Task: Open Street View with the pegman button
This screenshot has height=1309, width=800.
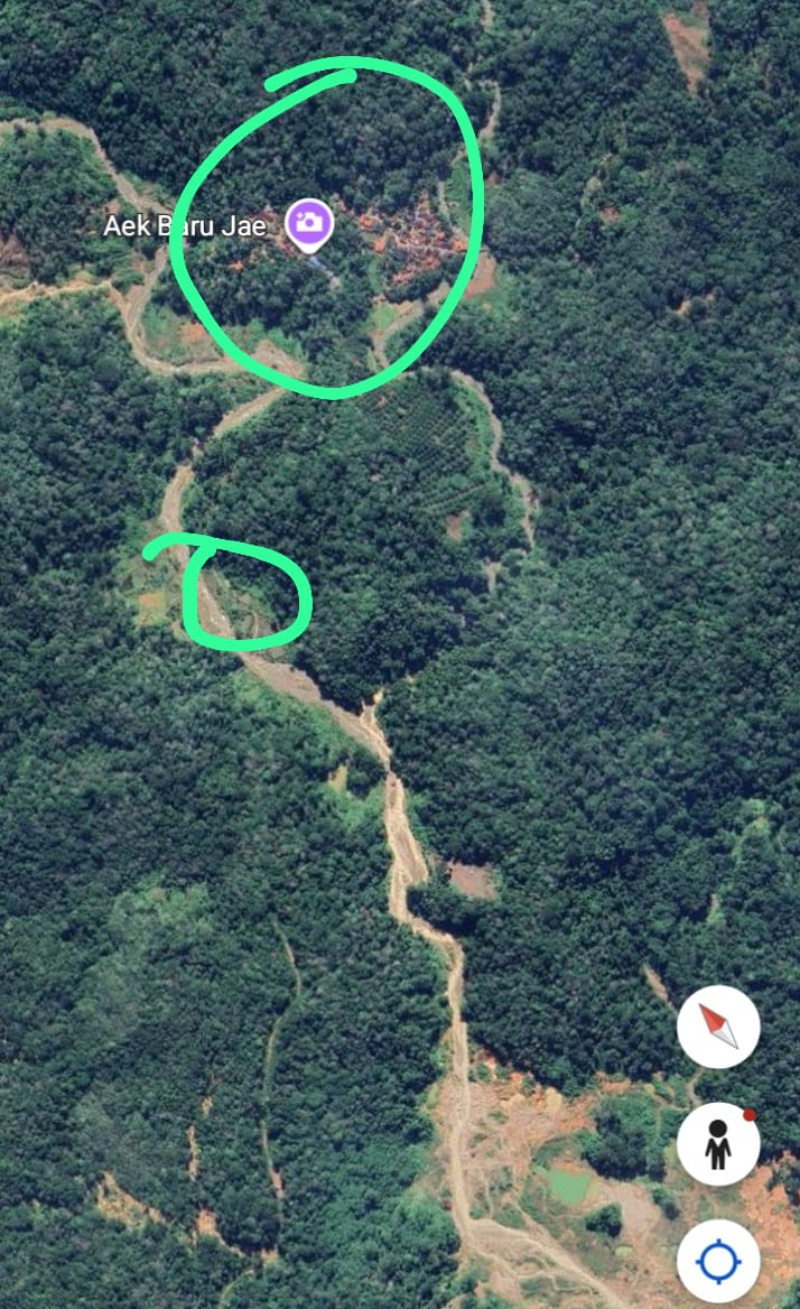Action: coord(718,1144)
